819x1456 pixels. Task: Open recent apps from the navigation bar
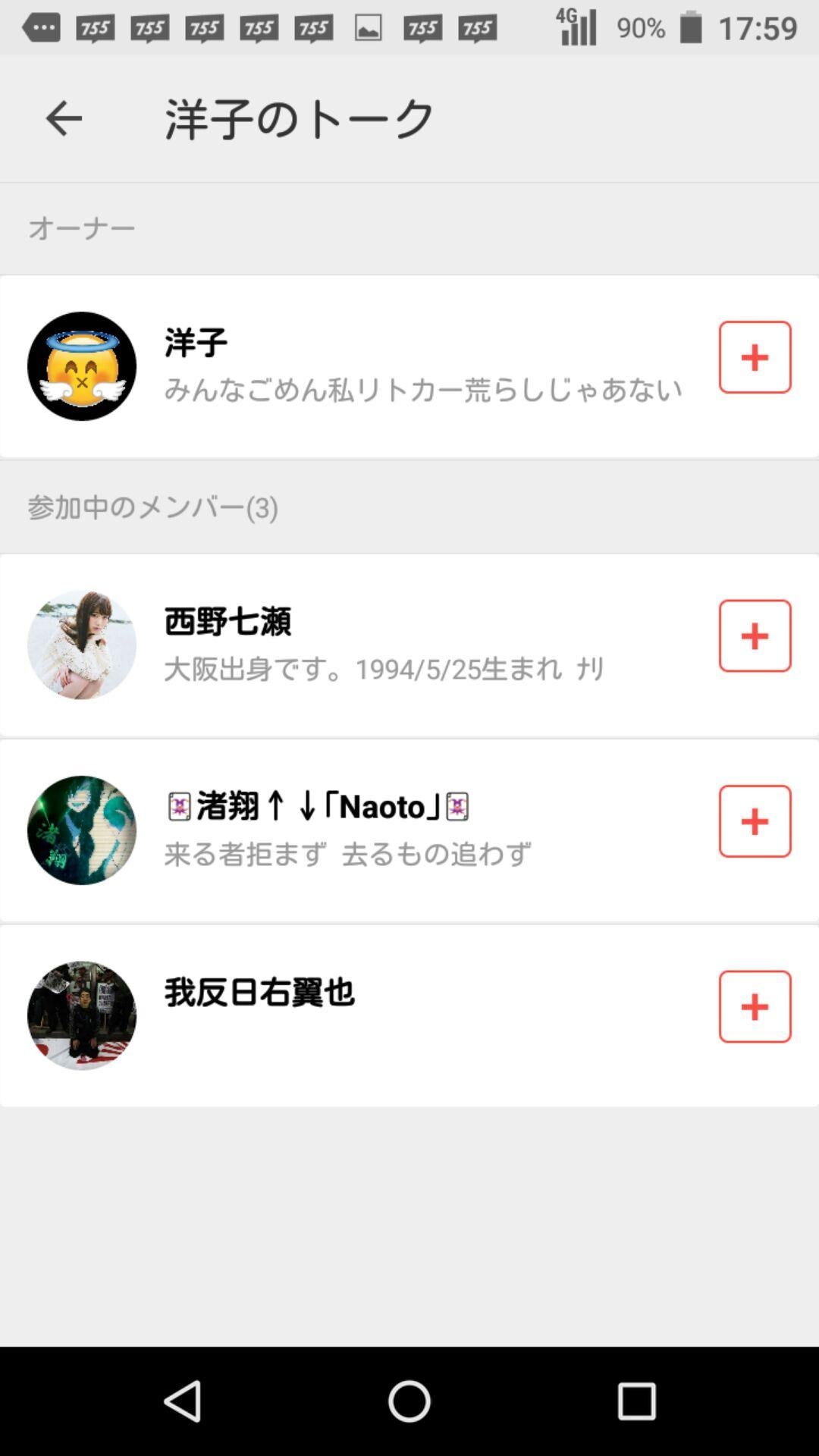[636, 1401]
